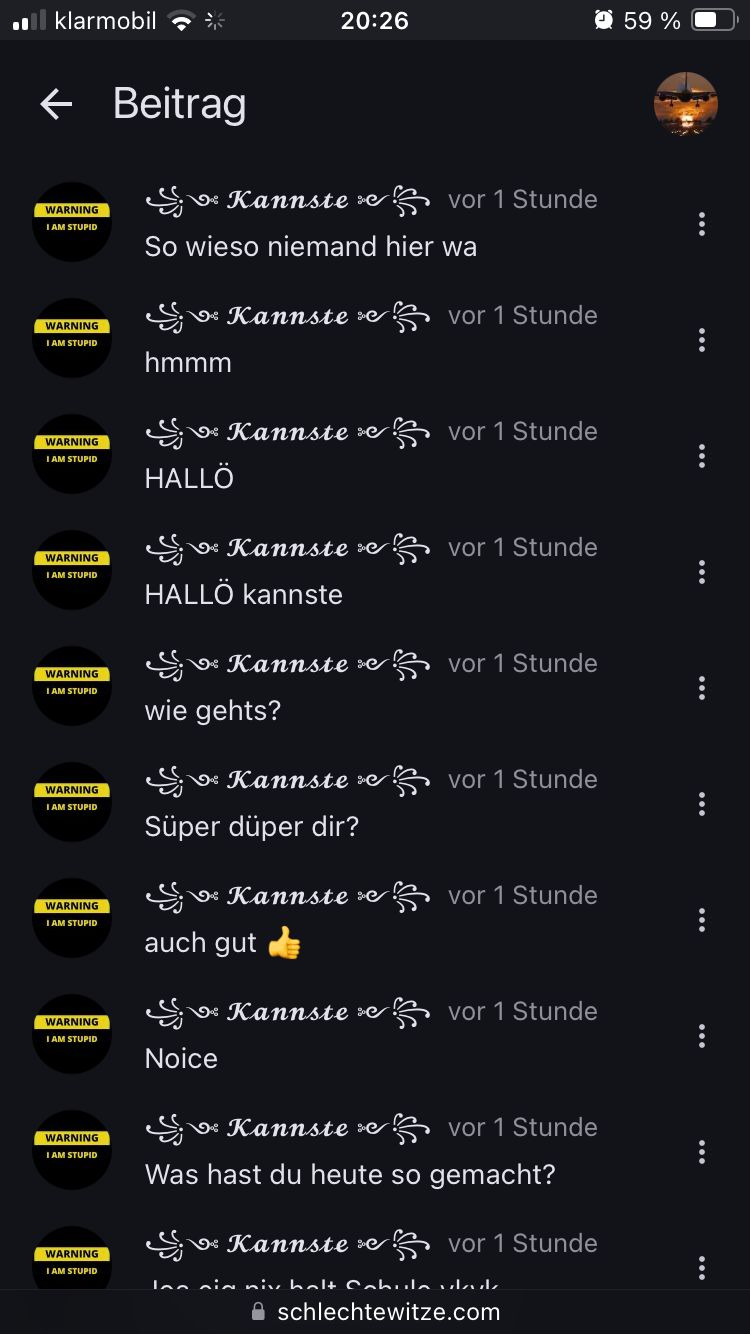Open options for comment "Süper düper dir?"

702,804
